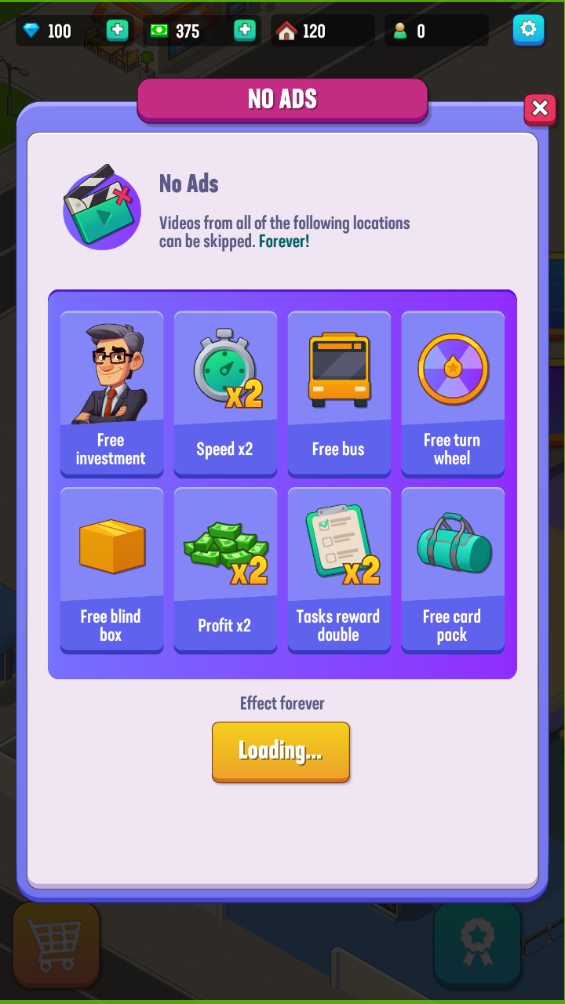The height and width of the screenshot is (1004, 565).
Task: Open the settings gear
Action: pos(528,30)
